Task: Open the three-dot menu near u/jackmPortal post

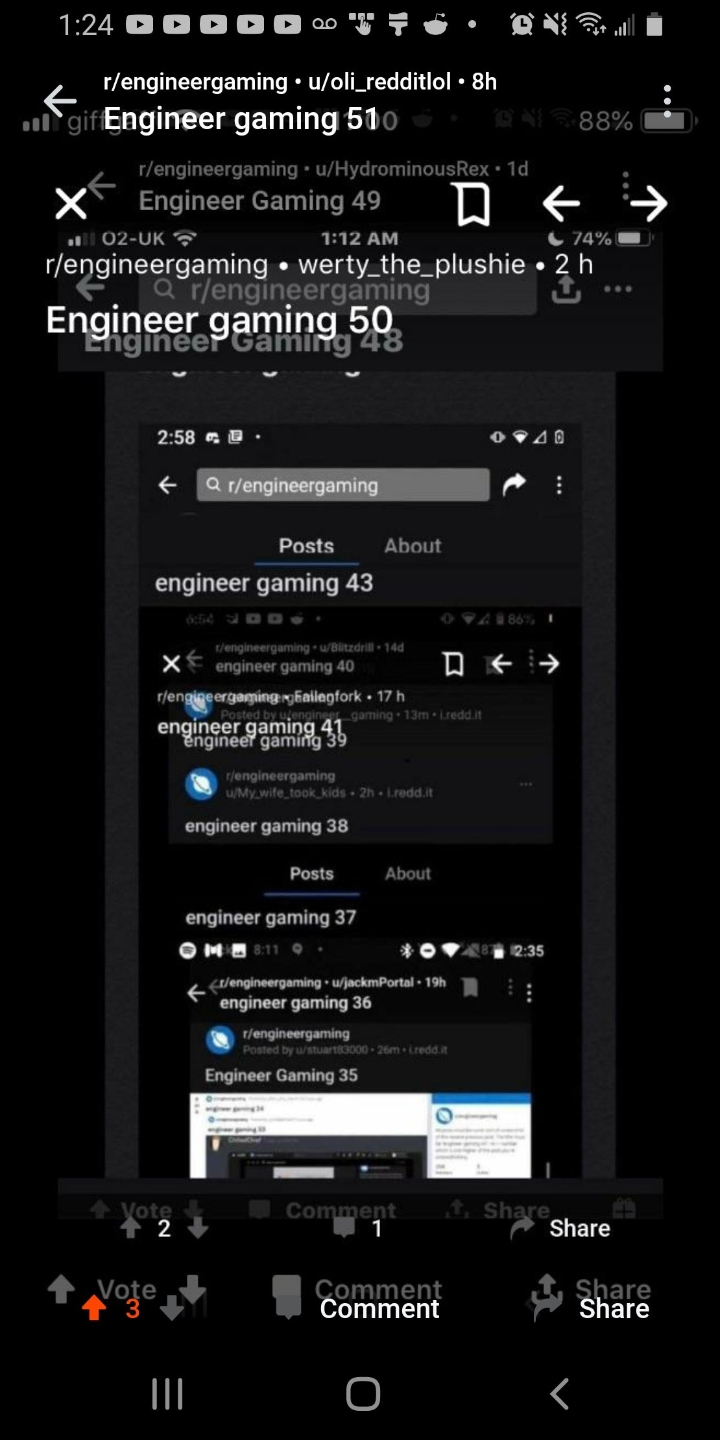Action: coord(510,991)
